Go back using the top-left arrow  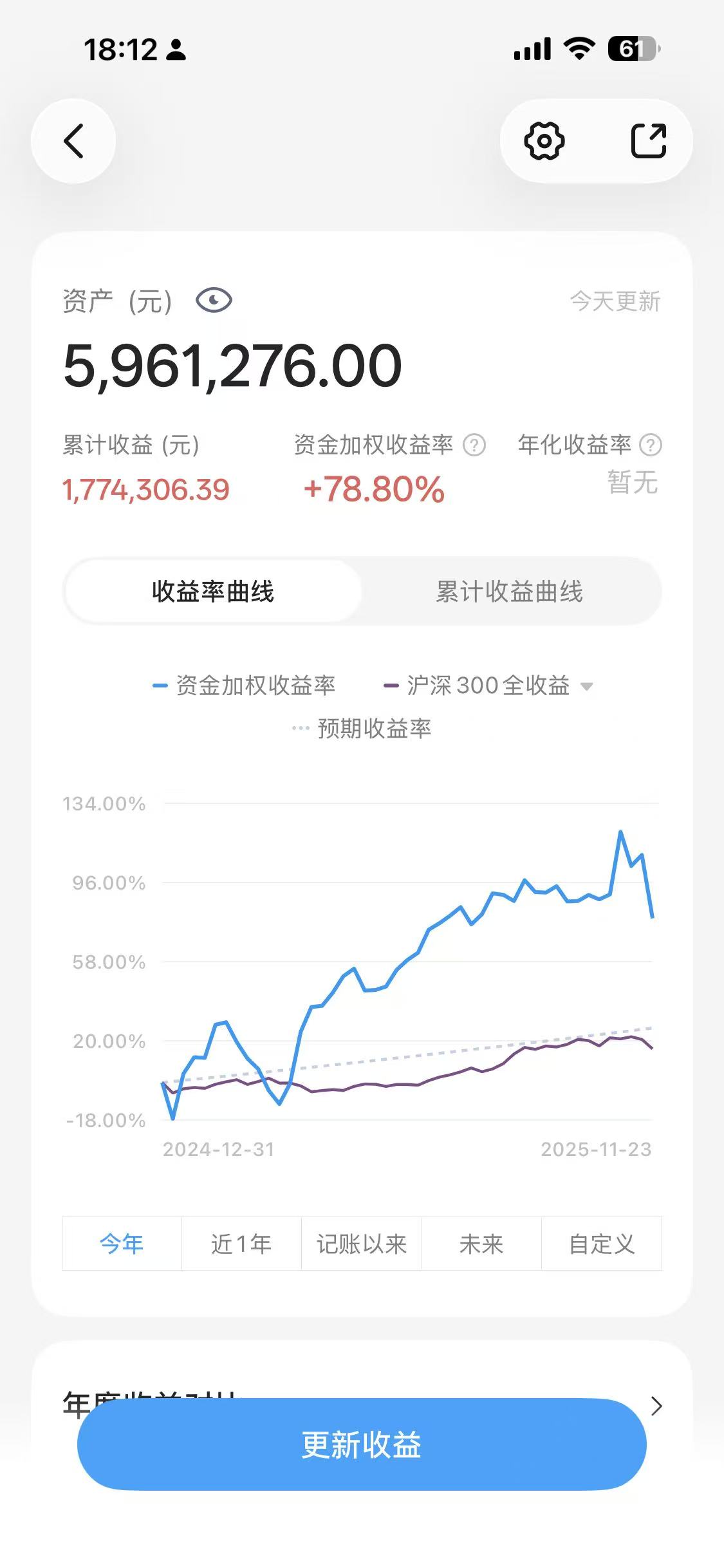pyautogui.click(x=73, y=141)
